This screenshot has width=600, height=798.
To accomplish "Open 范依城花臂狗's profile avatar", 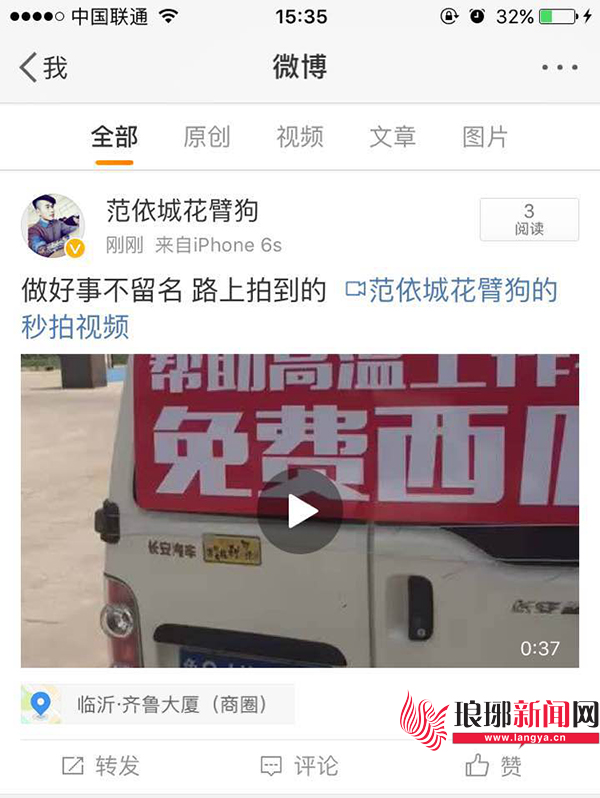I will [x=53, y=226].
